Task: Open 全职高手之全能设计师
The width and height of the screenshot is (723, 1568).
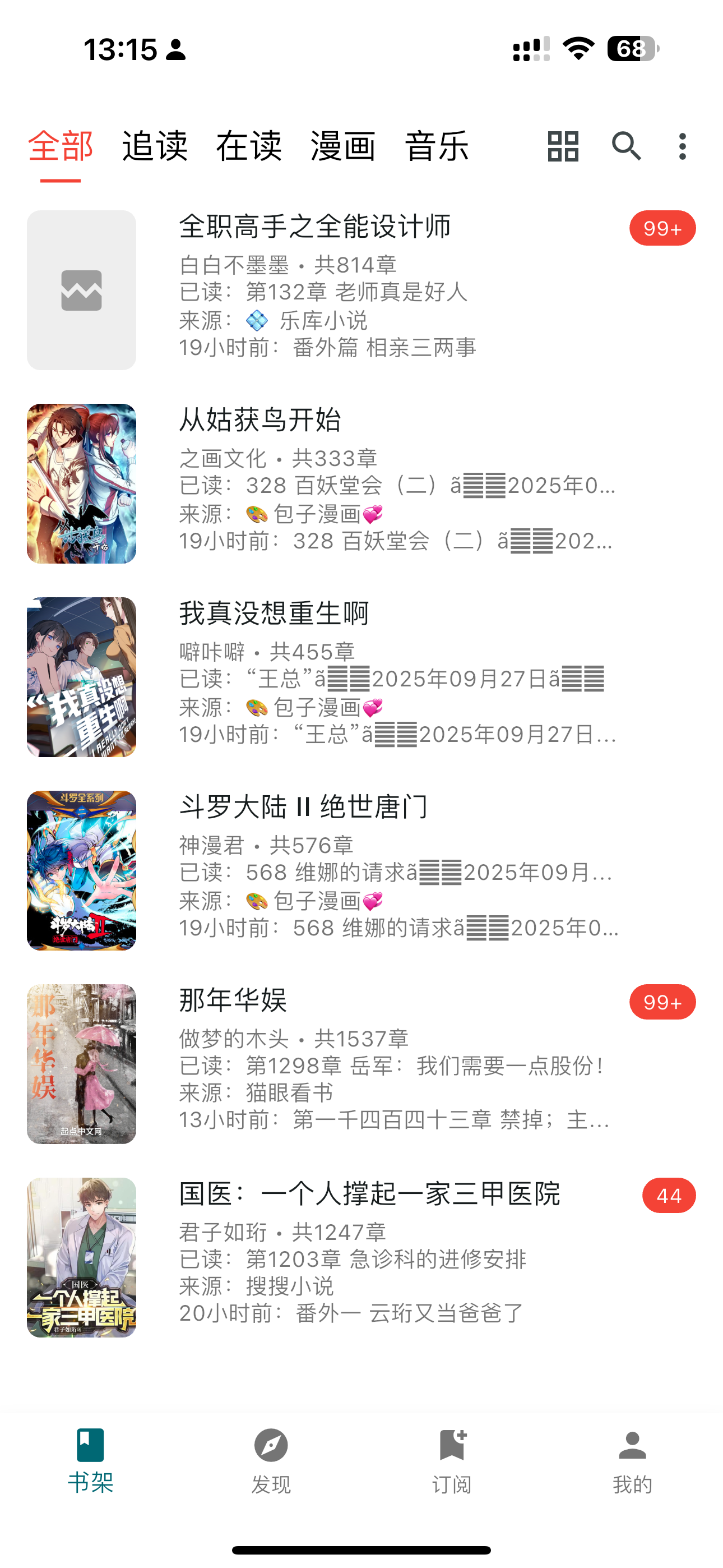Action: click(x=314, y=227)
